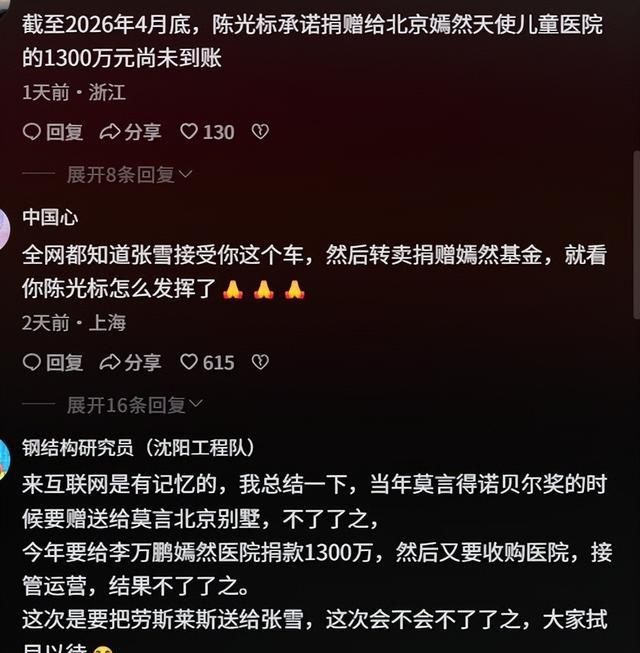Expand the 8 replies

[129, 174]
